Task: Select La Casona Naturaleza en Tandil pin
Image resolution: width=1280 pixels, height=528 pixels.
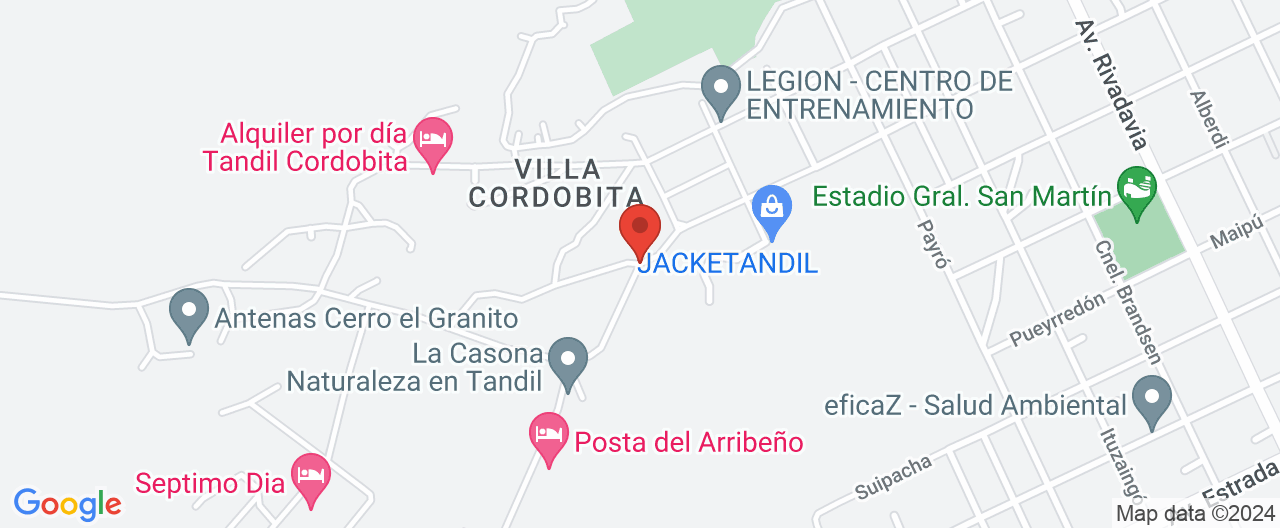Action: [569, 360]
